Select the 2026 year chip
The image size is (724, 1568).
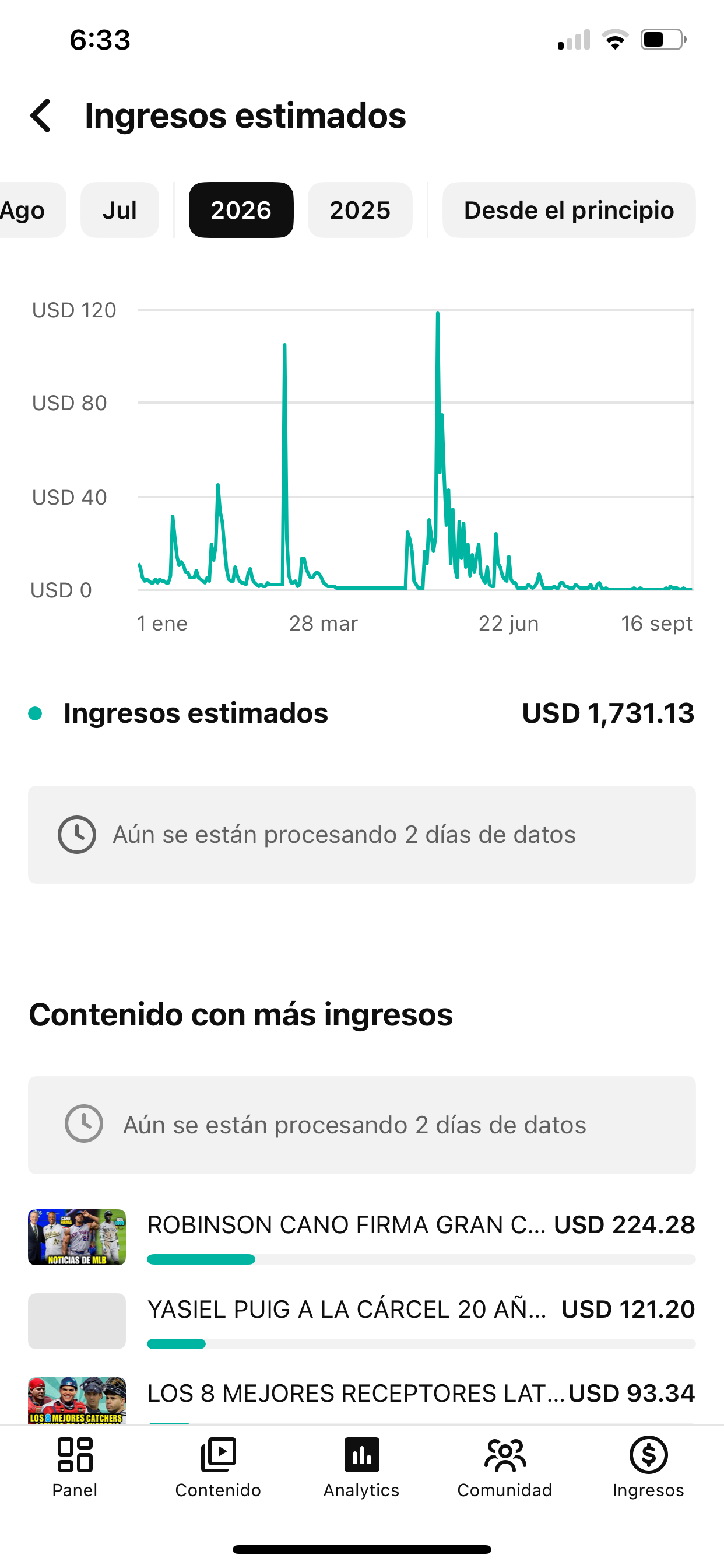click(x=241, y=210)
